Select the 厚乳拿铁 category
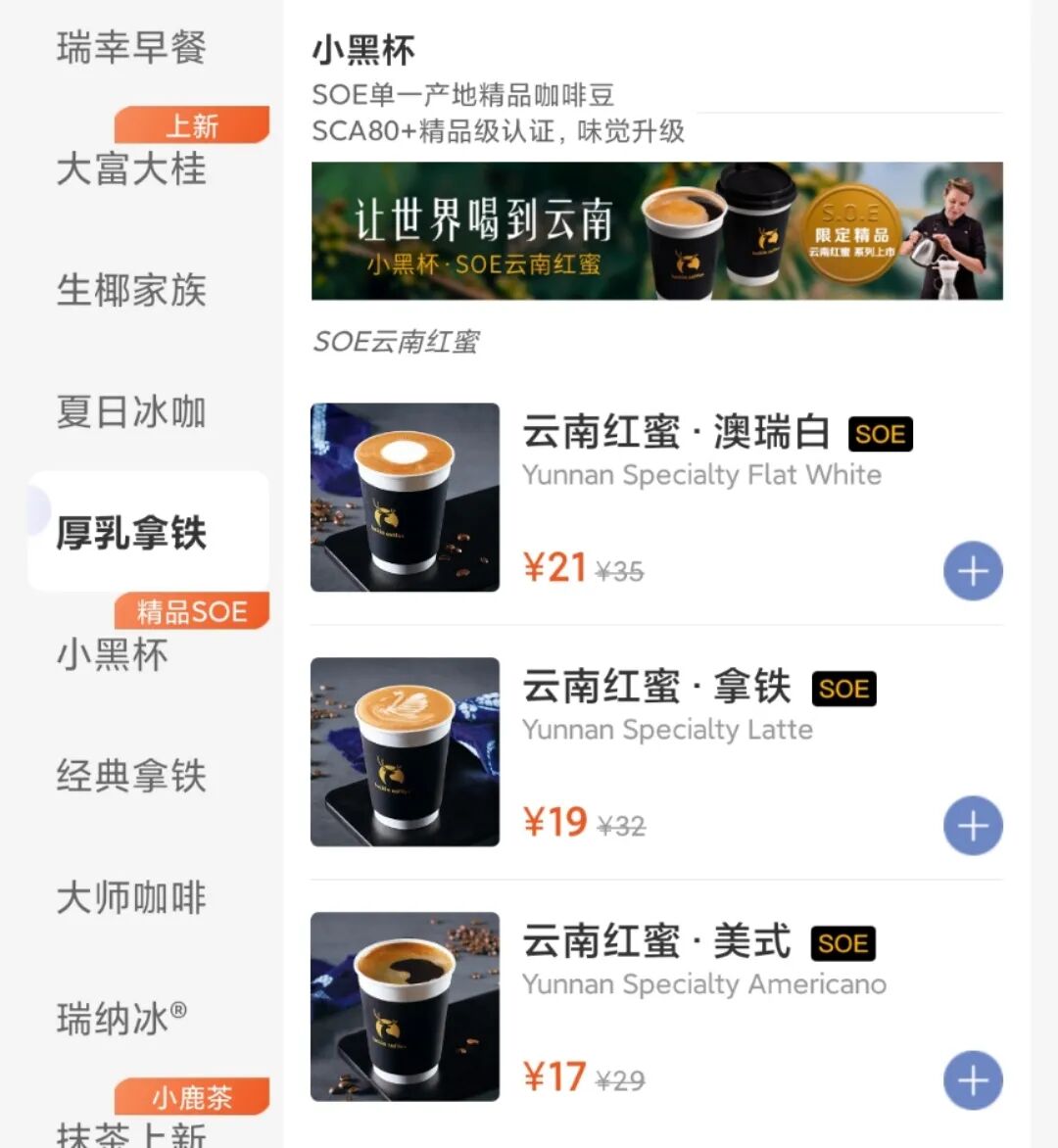The width and height of the screenshot is (1058, 1148). [131, 533]
